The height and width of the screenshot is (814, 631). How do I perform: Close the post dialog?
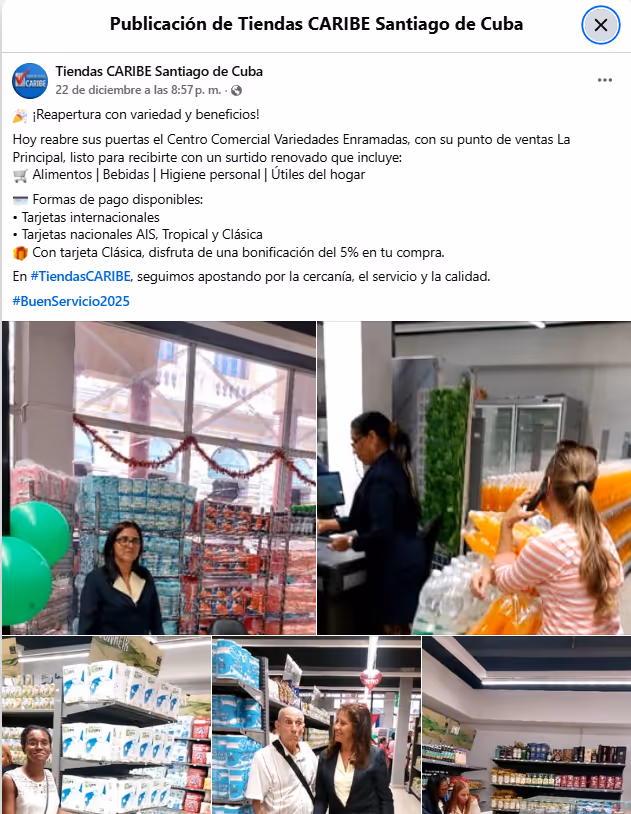pyautogui.click(x=601, y=25)
